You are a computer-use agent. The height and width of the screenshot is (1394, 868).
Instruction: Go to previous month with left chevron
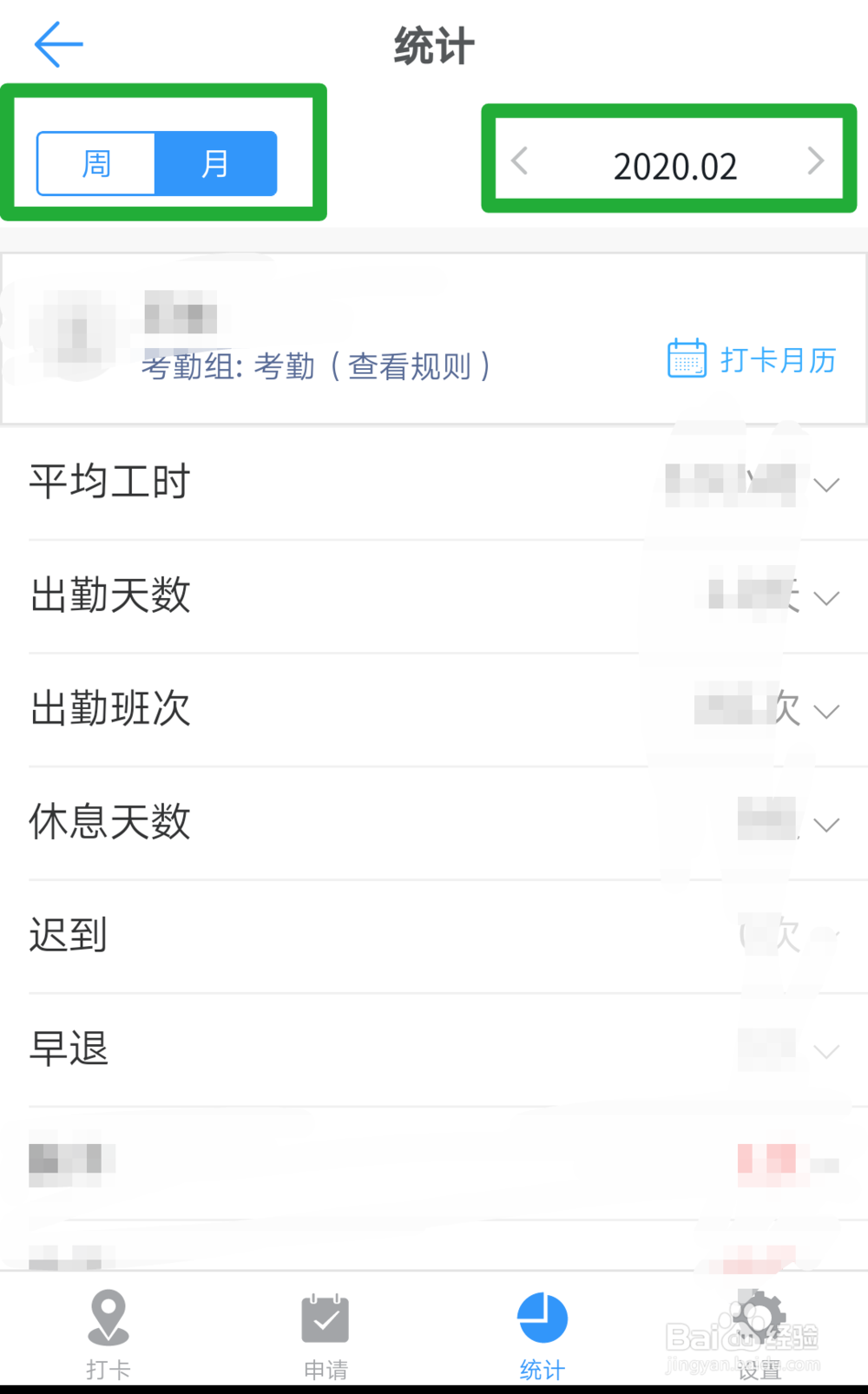tap(519, 161)
